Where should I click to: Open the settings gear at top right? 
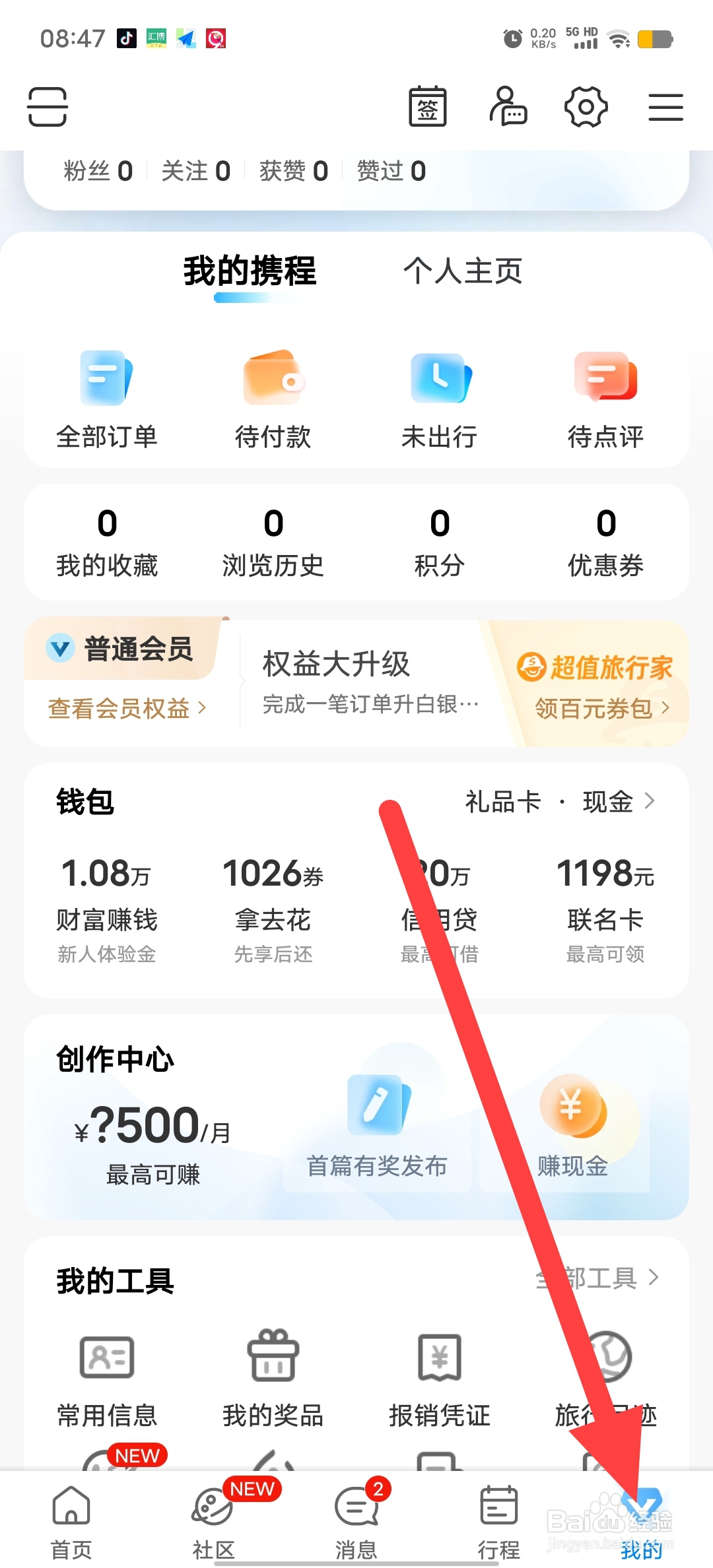[585, 107]
